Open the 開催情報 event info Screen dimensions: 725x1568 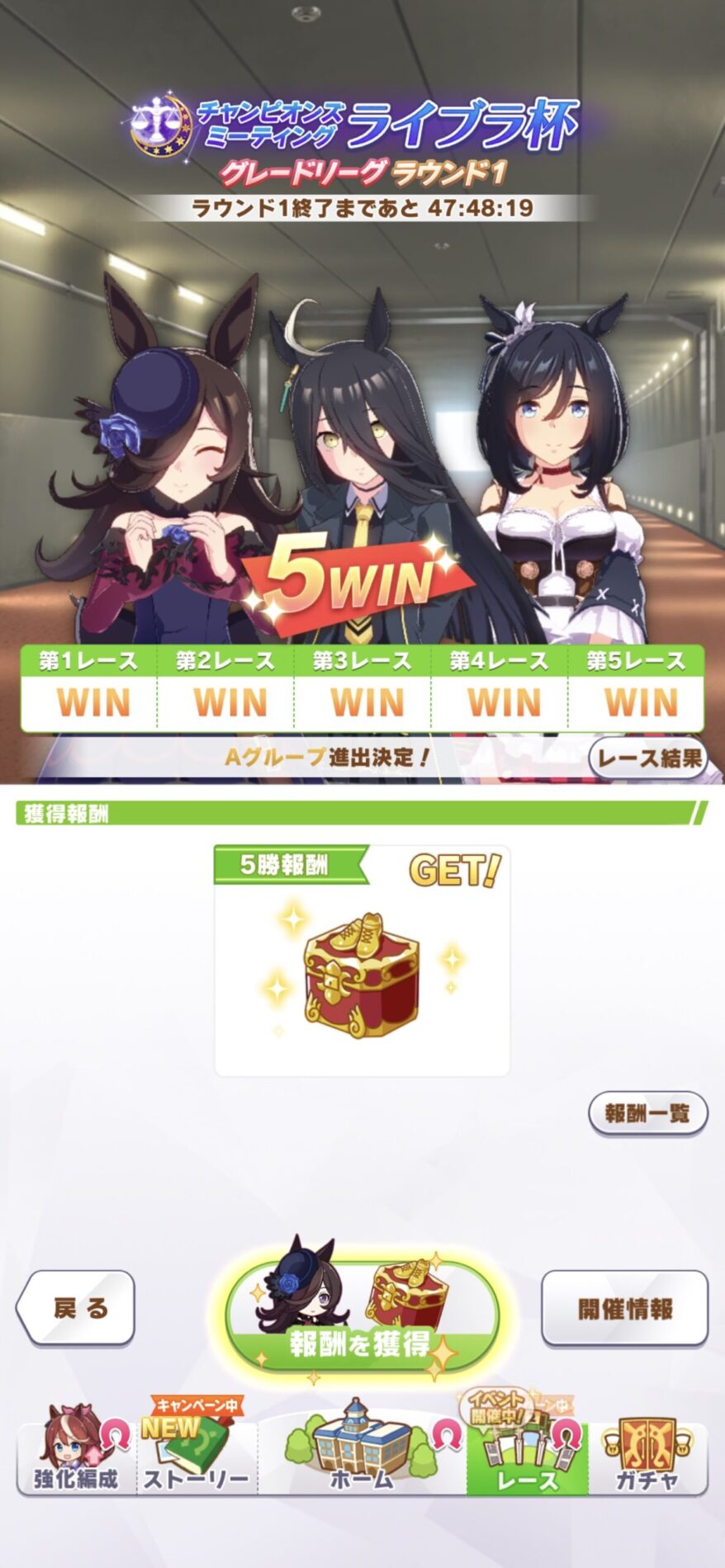[x=624, y=1308]
